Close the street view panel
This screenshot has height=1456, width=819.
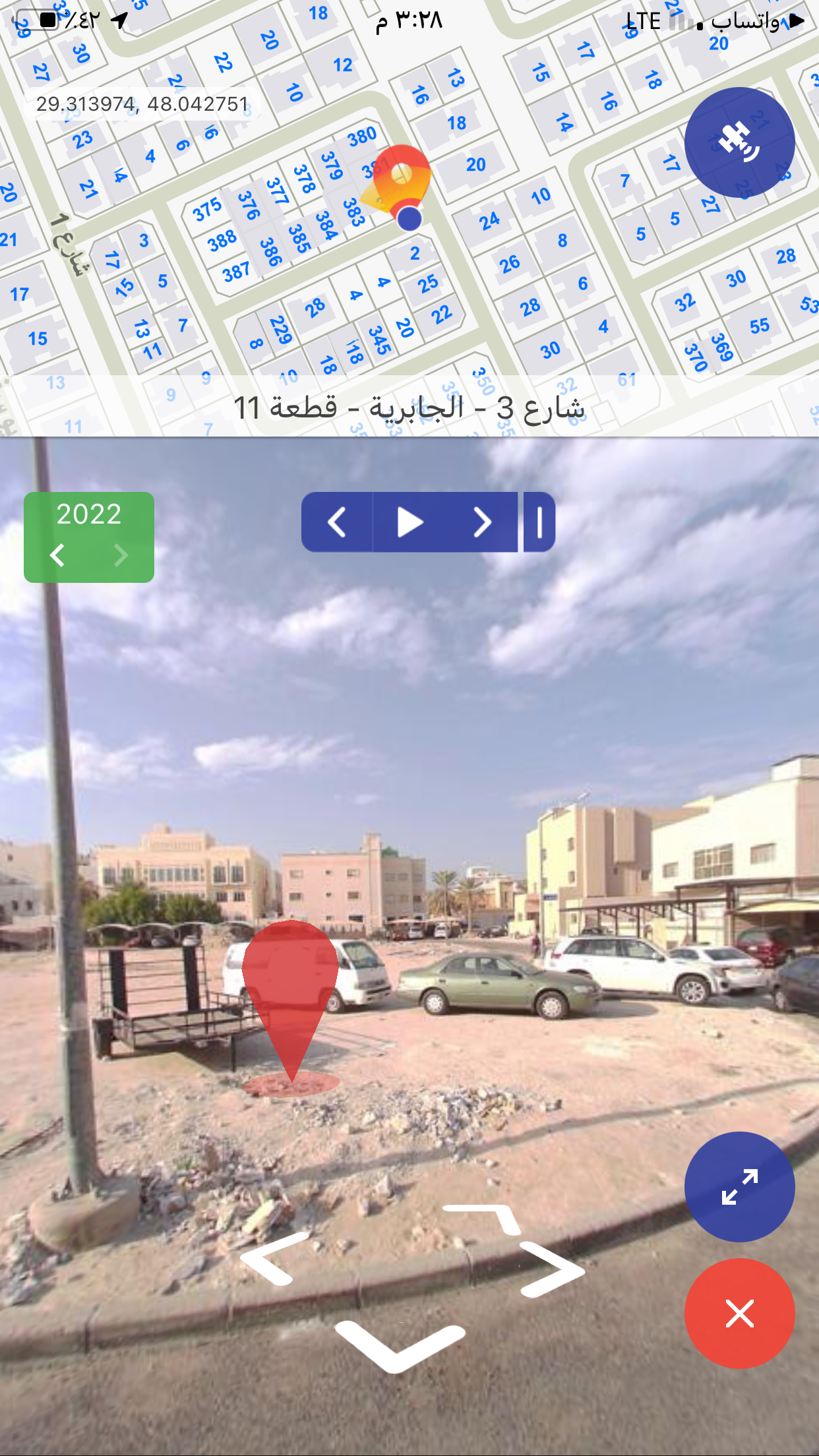coord(739,1313)
